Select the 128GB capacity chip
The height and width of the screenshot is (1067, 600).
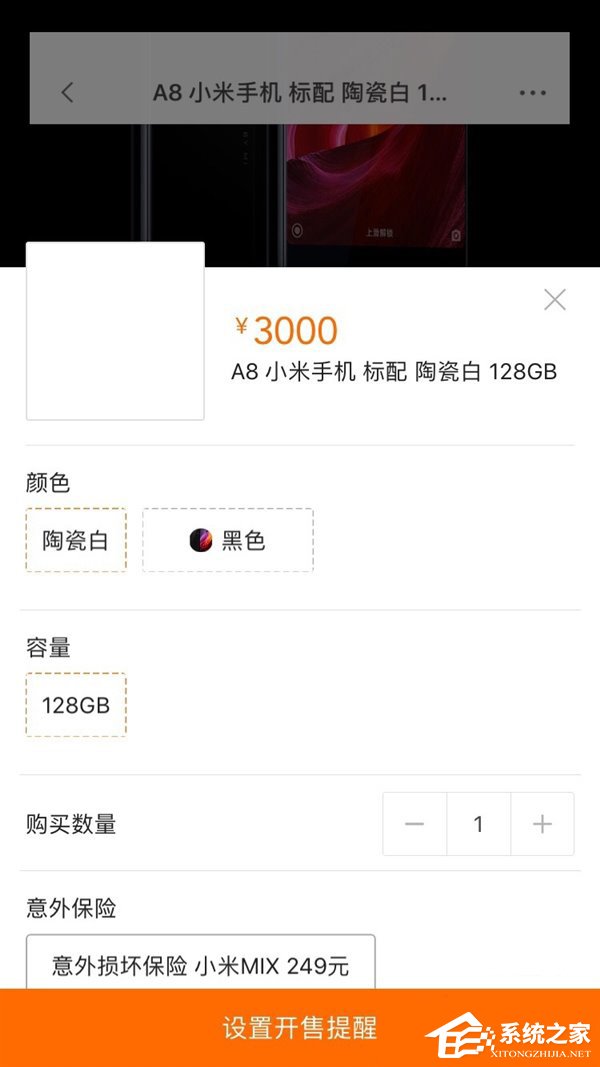coord(76,705)
